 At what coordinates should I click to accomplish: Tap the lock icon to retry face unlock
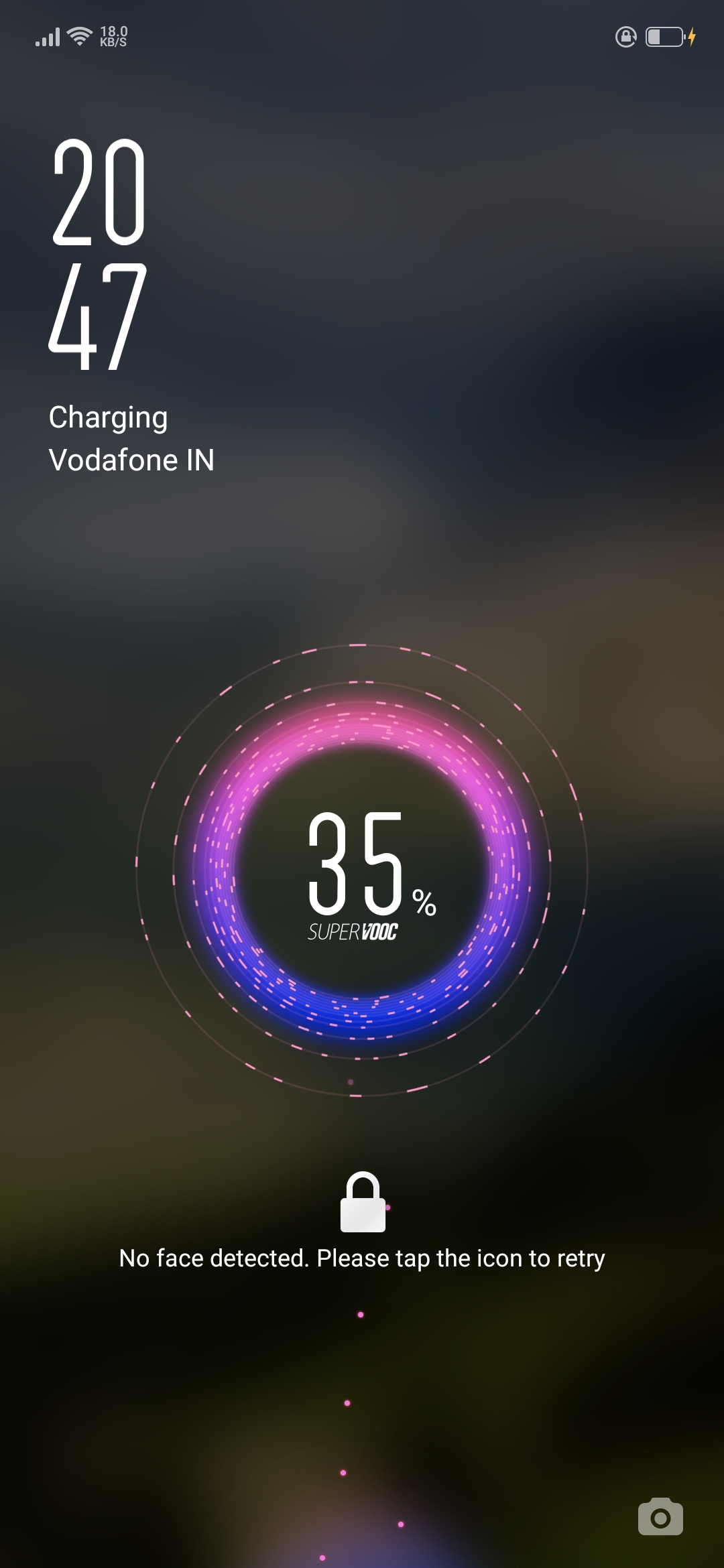pos(363,1202)
